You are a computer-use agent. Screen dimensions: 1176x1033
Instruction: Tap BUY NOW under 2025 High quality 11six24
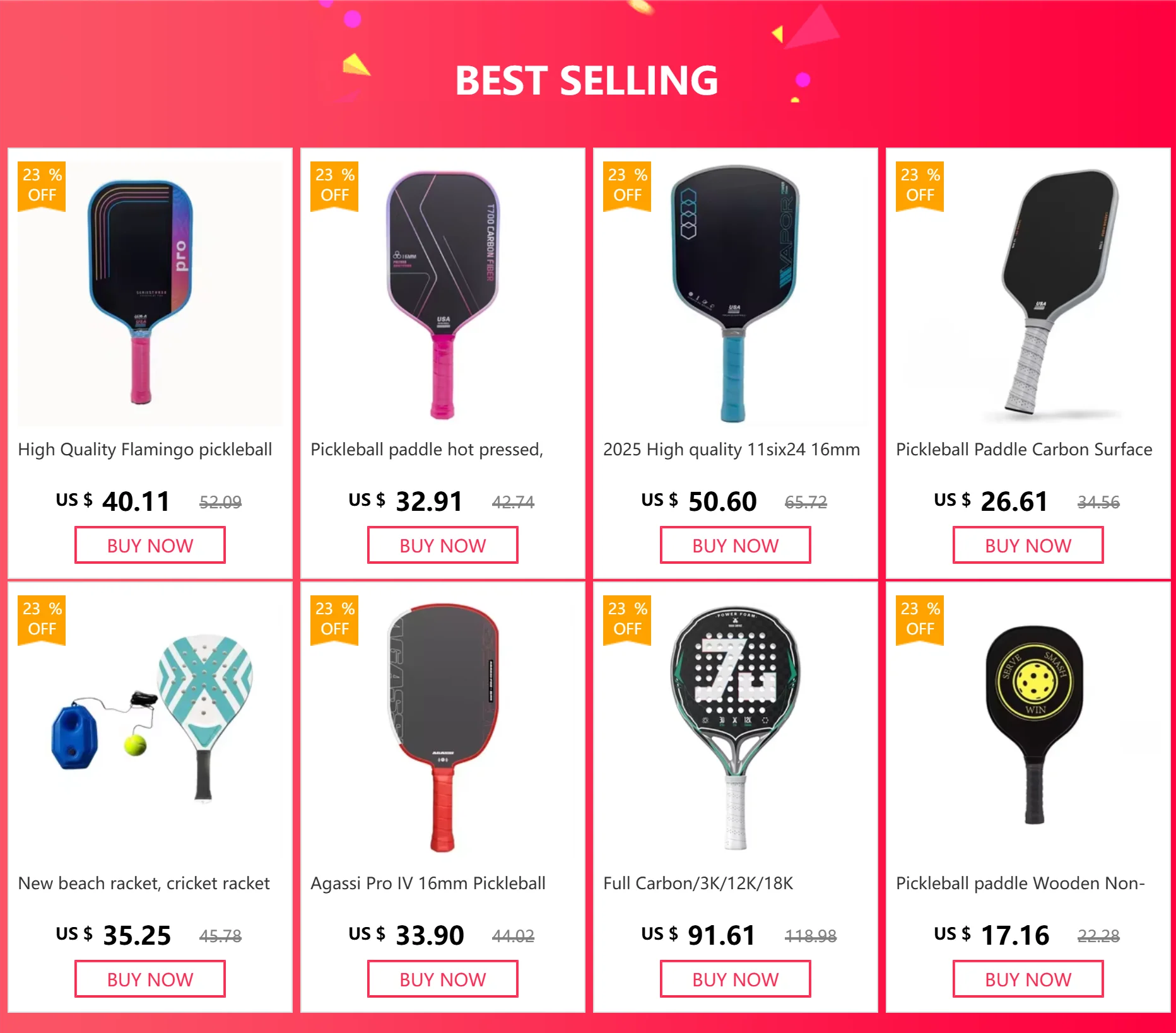point(735,545)
